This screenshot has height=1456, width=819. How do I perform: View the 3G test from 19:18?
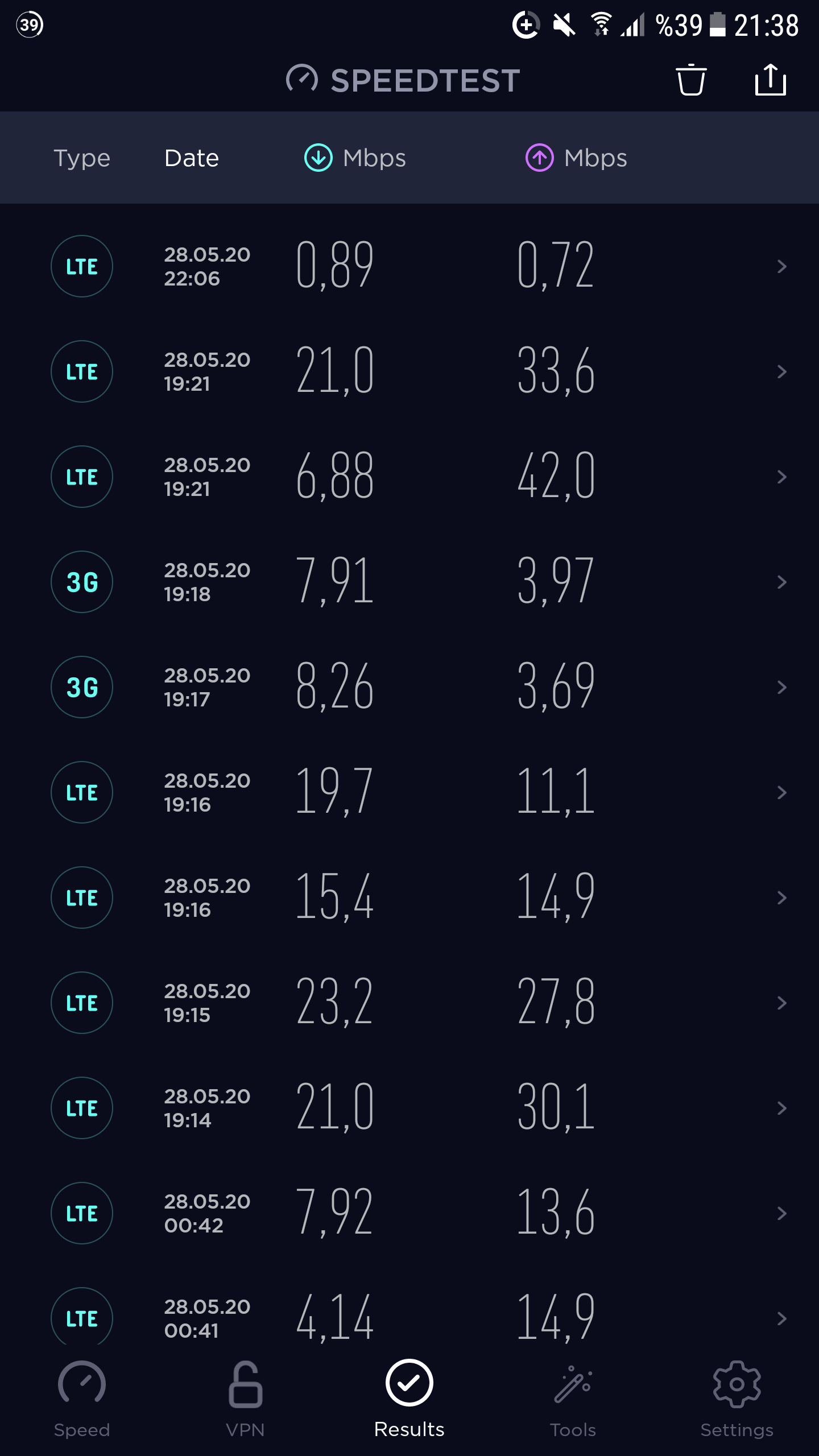409,582
